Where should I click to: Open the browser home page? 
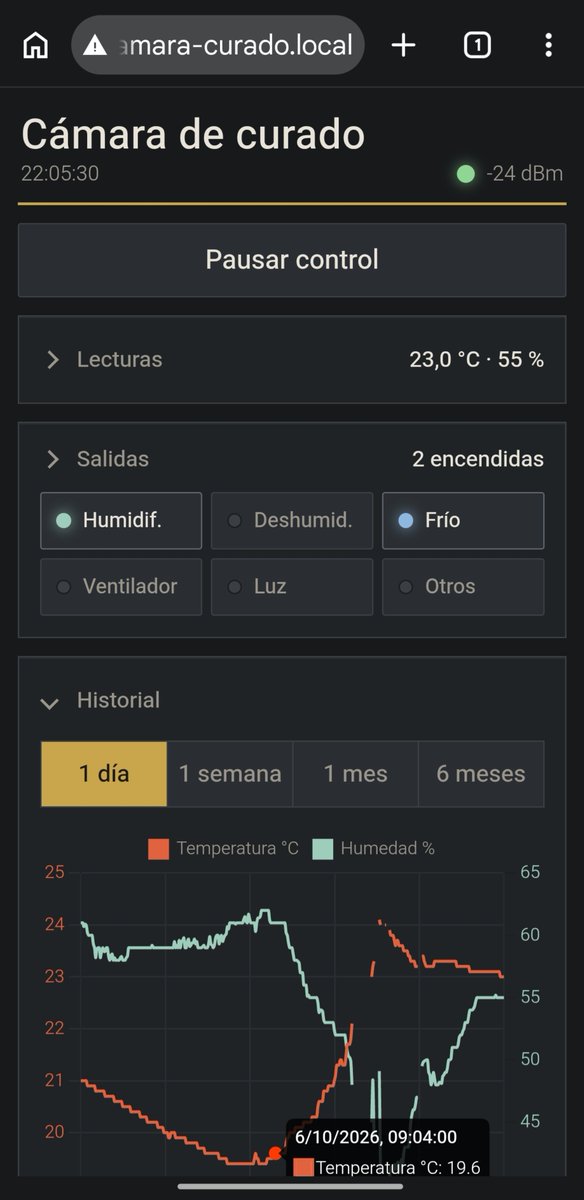pos(36,45)
